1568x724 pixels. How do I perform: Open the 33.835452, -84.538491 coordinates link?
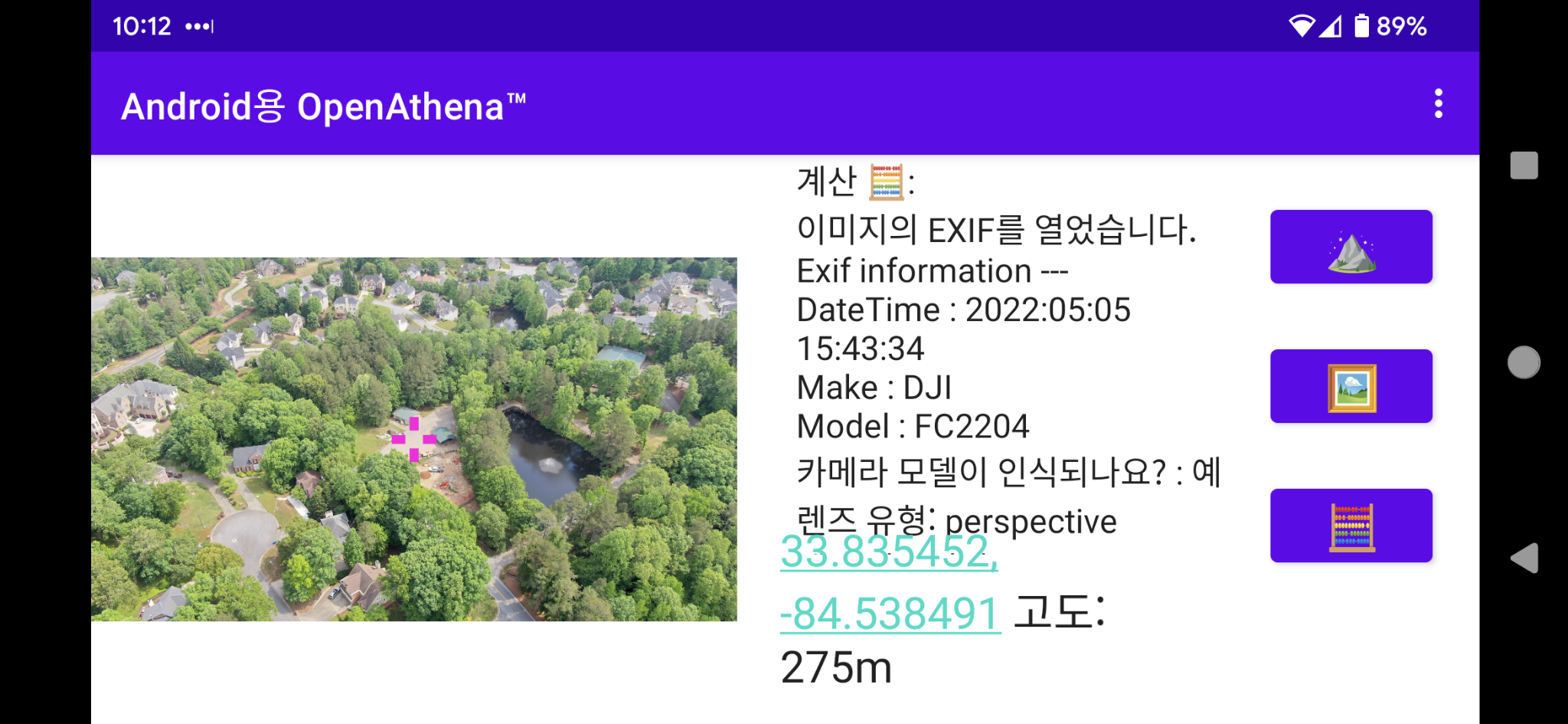tap(890, 582)
